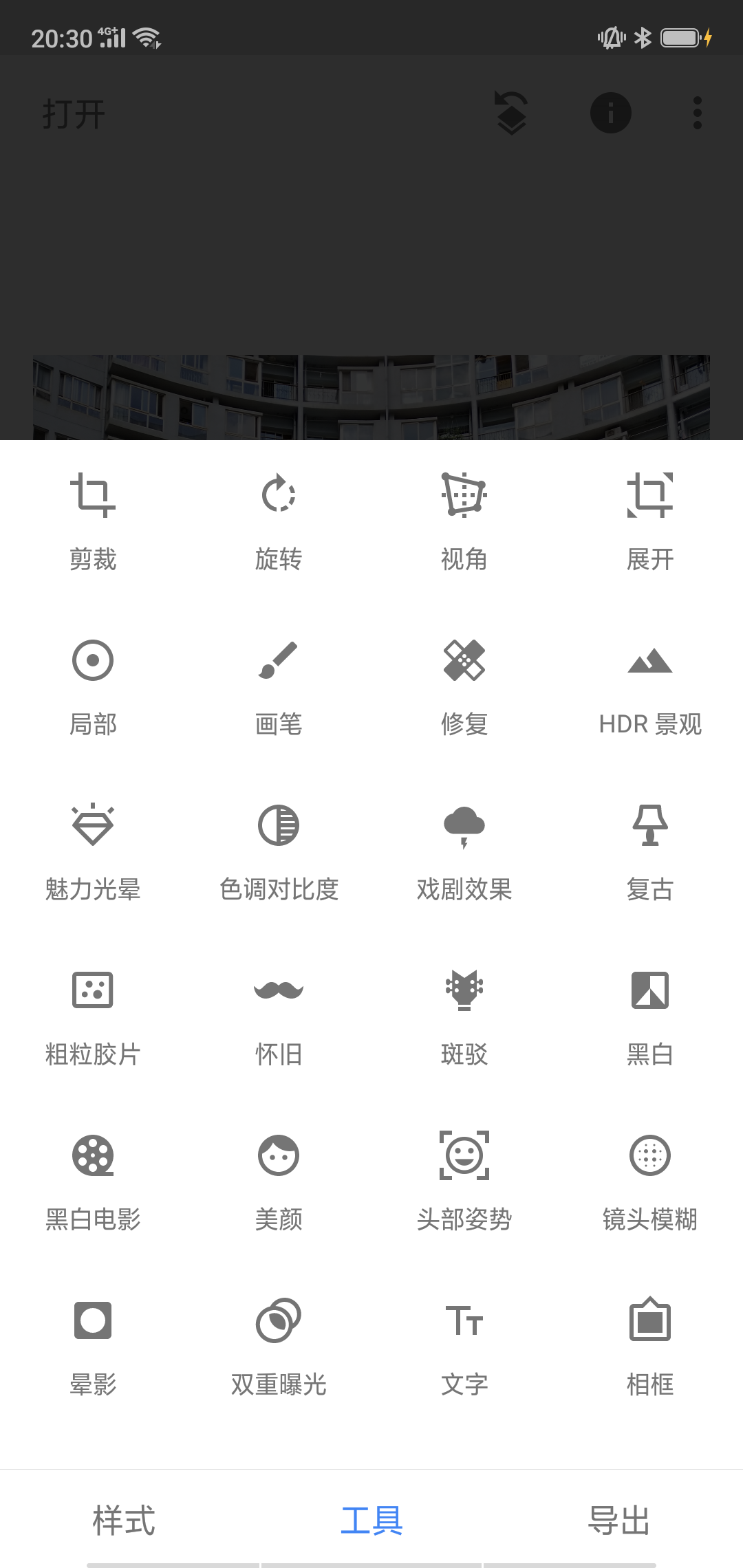Viewport: 743px width, 1568px height.
Task: Choose the 复古 vintage filter
Action: point(650,851)
